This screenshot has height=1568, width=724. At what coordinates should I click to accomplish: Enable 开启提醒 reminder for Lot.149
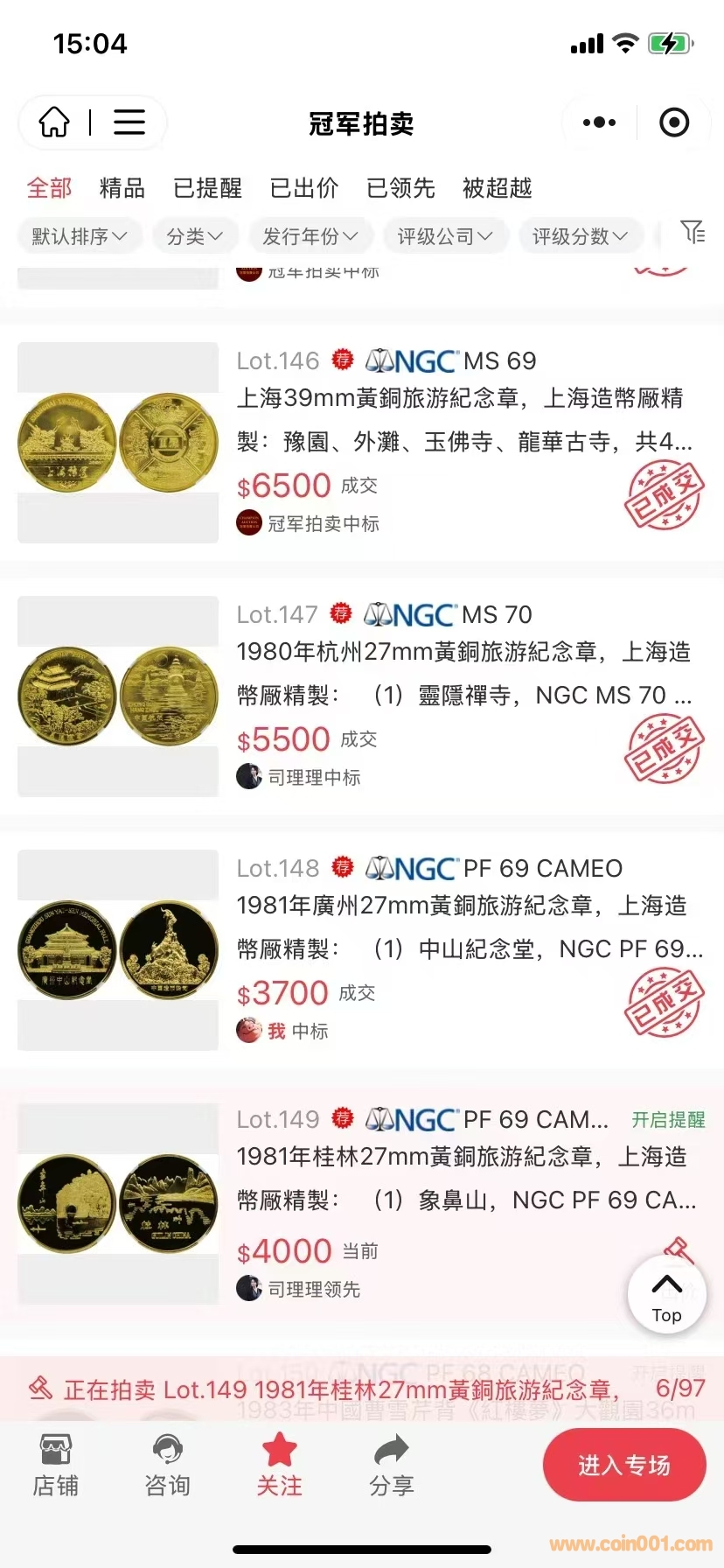[668, 1120]
